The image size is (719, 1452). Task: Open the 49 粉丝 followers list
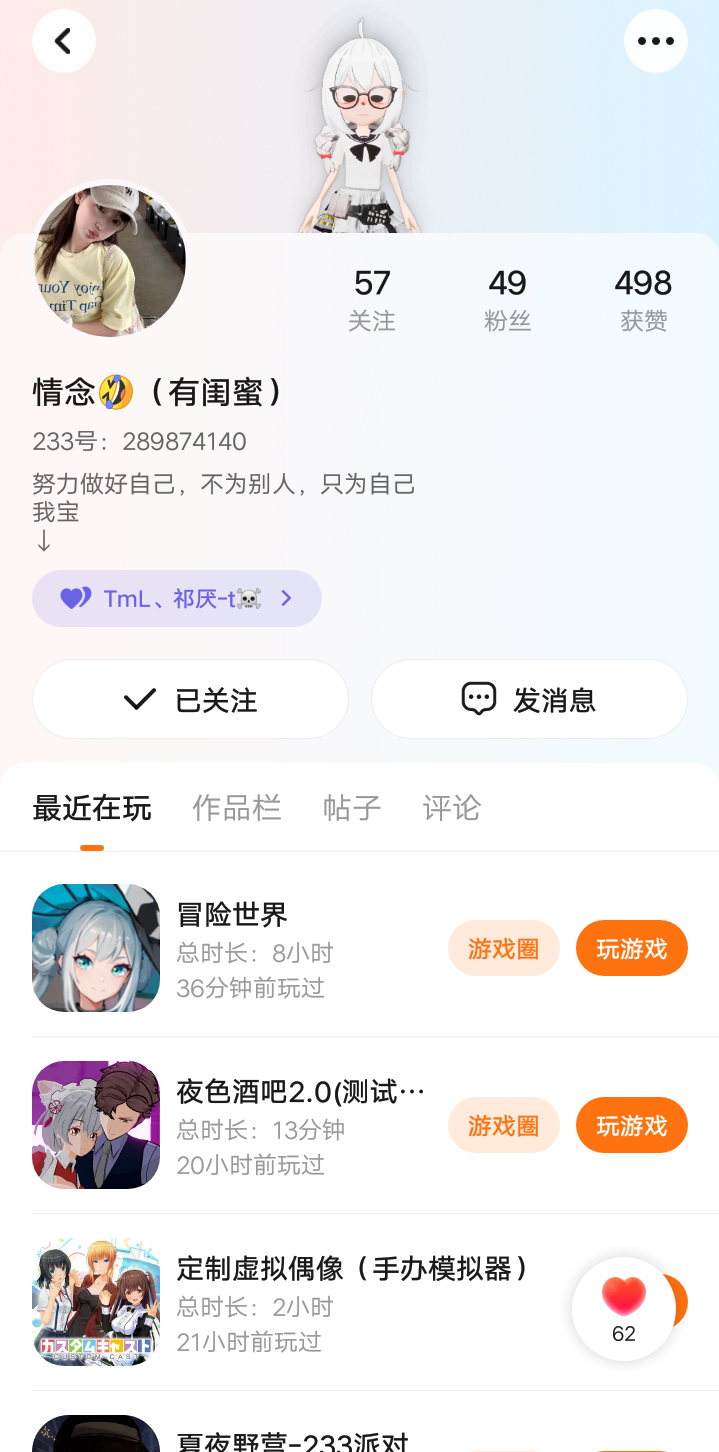click(507, 299)
